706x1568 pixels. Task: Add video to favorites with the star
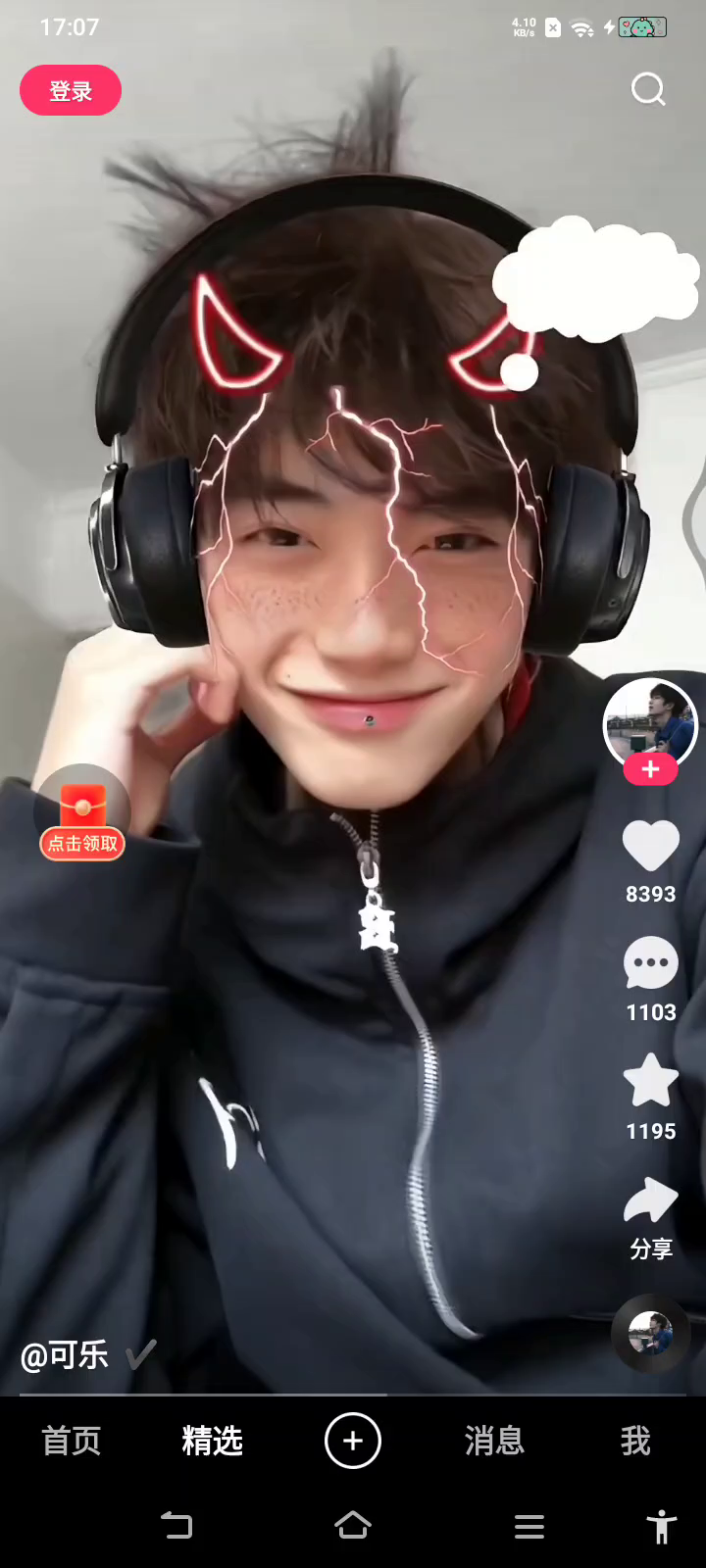tap(651, 1081)
